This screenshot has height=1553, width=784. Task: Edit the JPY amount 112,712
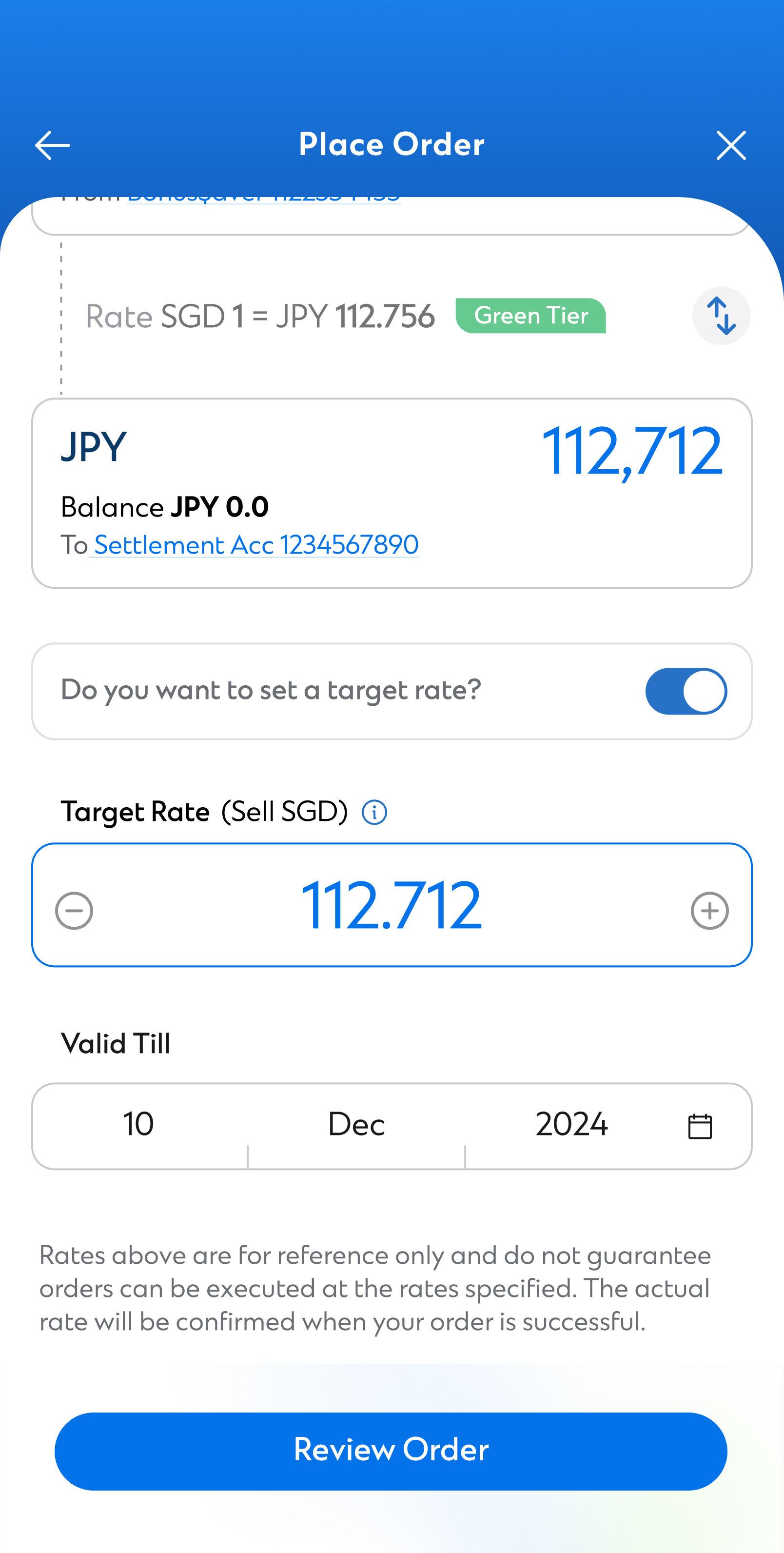(631, 450)
